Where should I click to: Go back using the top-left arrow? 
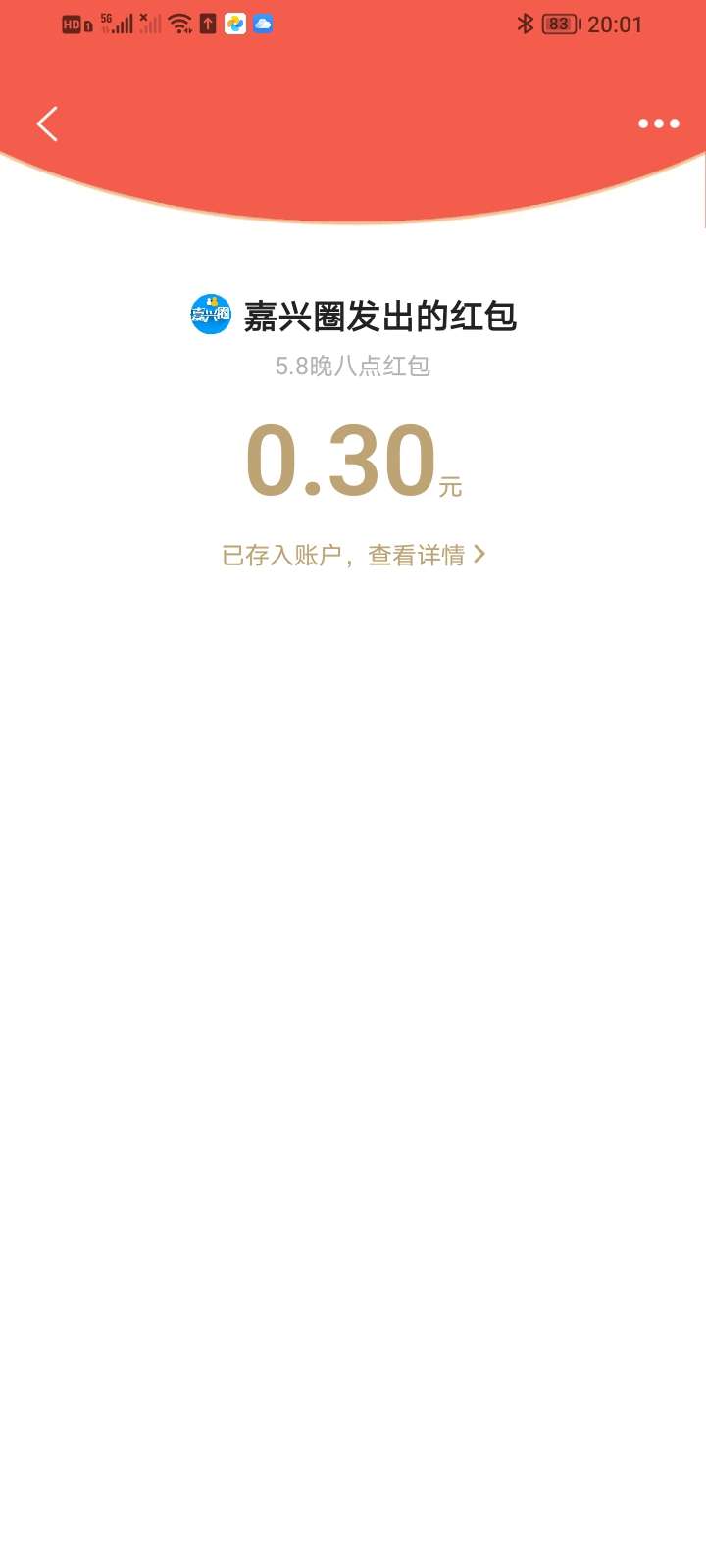point(47,123)
